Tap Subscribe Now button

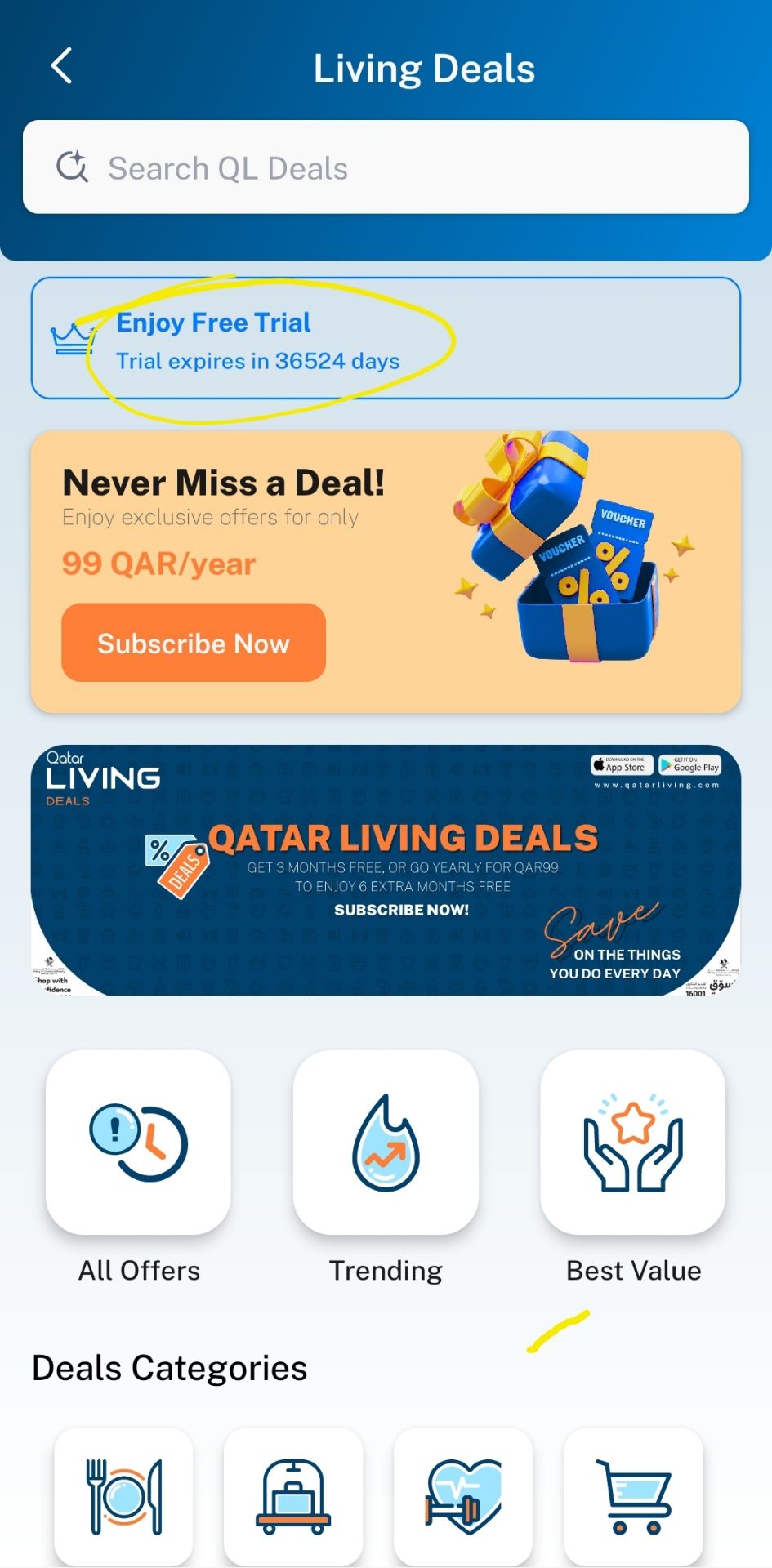pyautogui.click(x=194, y=643)
